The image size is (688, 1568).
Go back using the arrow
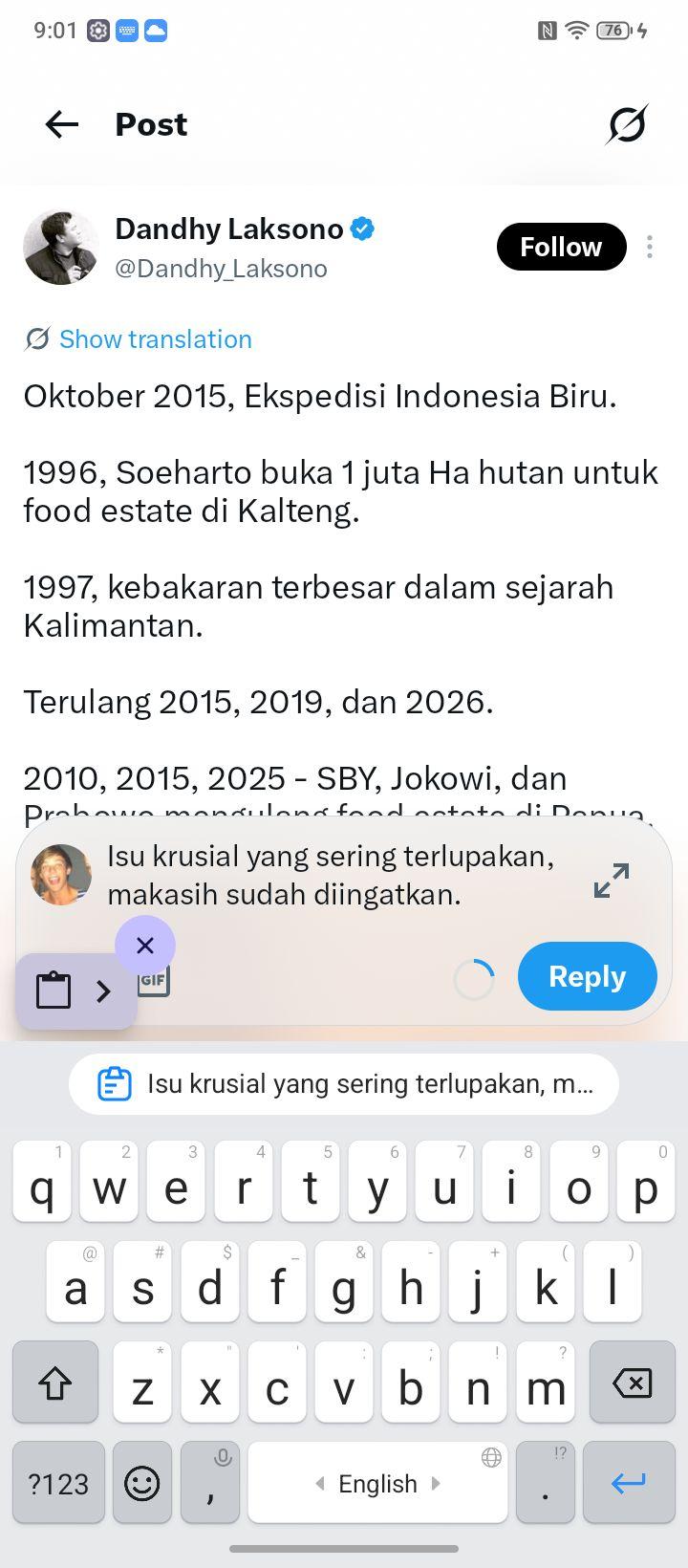click(62, 124)
